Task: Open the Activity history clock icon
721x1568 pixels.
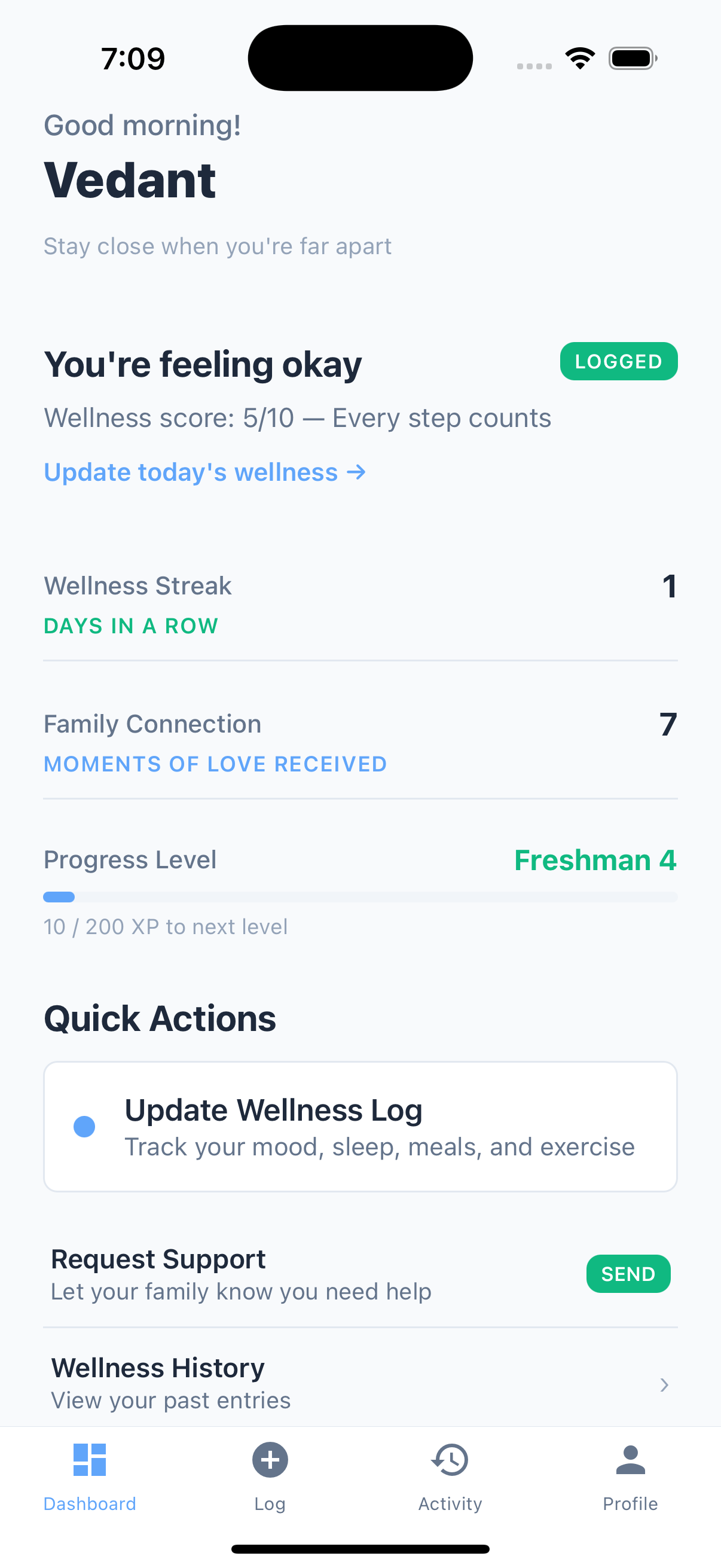Action: coord(450,1460)
